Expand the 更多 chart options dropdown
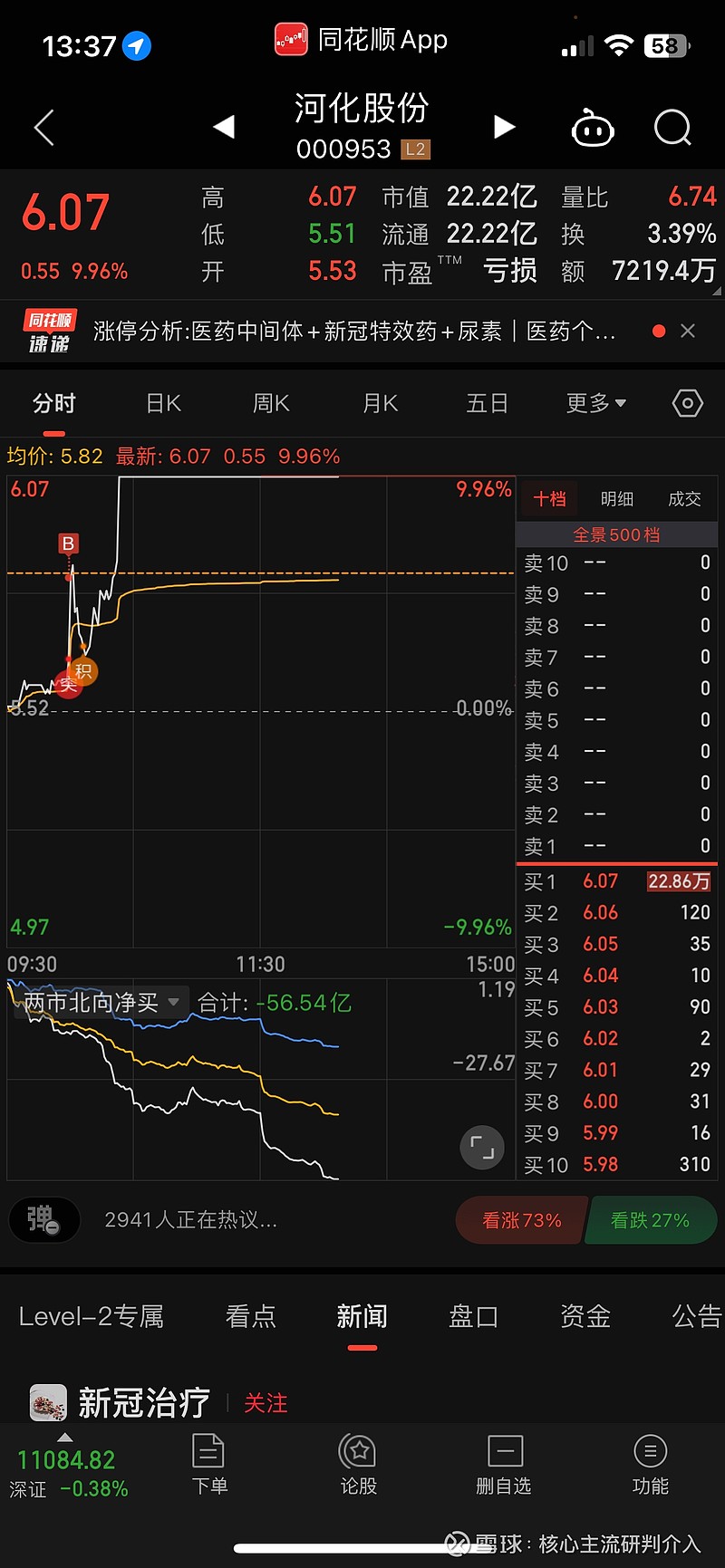The height and width of the screenshot is (1568, 725). coord(595,403)
